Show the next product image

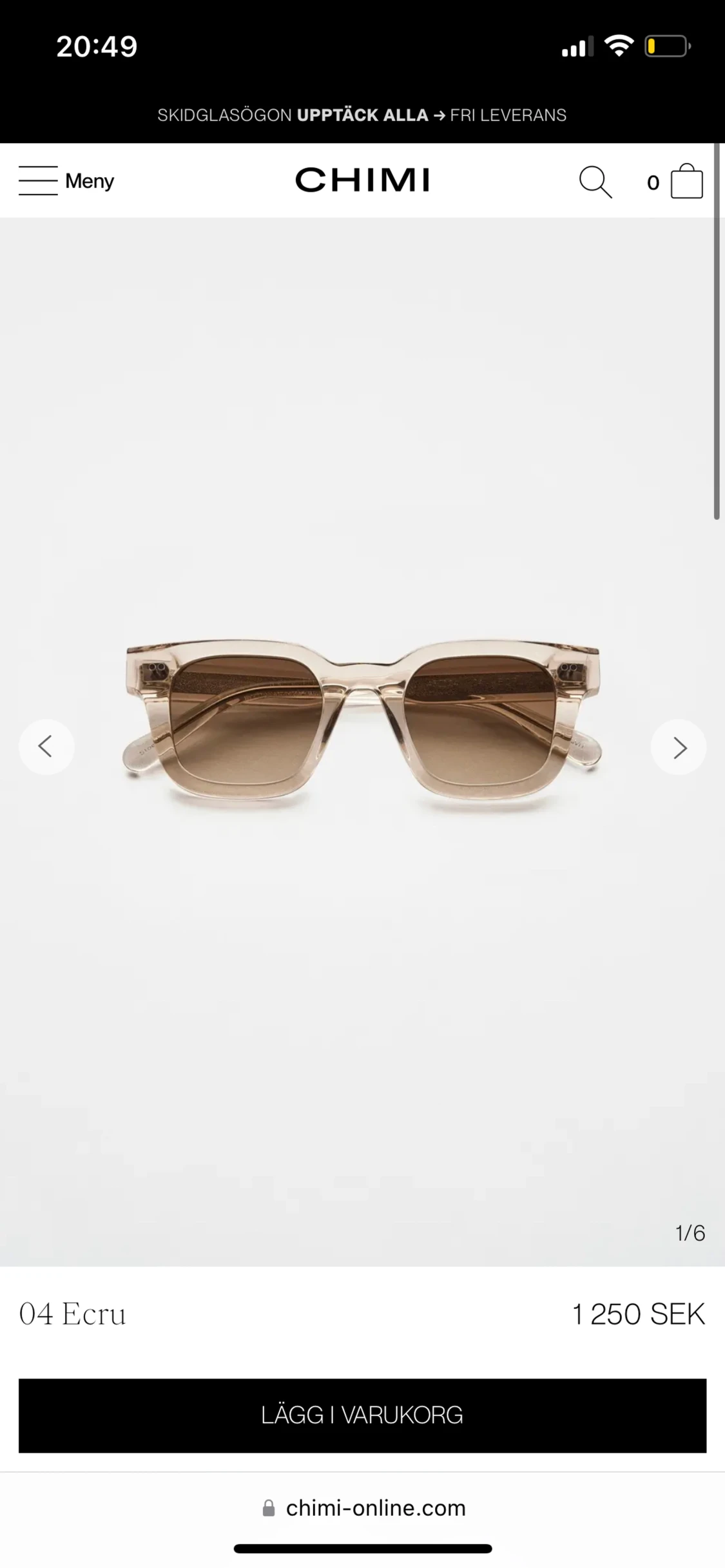pyautogui.click(x=679, y=747)
